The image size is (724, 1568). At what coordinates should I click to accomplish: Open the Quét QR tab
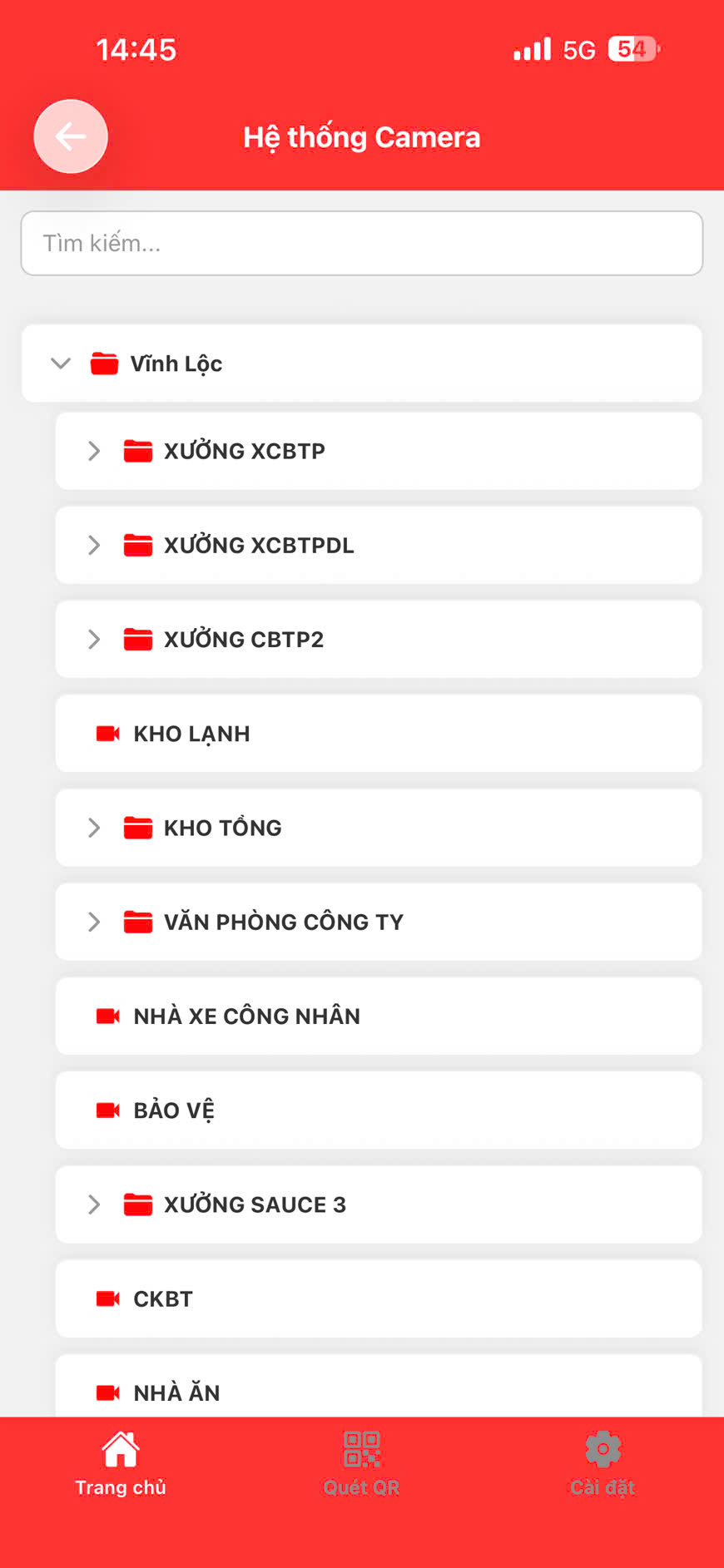tap(360, 1464)
